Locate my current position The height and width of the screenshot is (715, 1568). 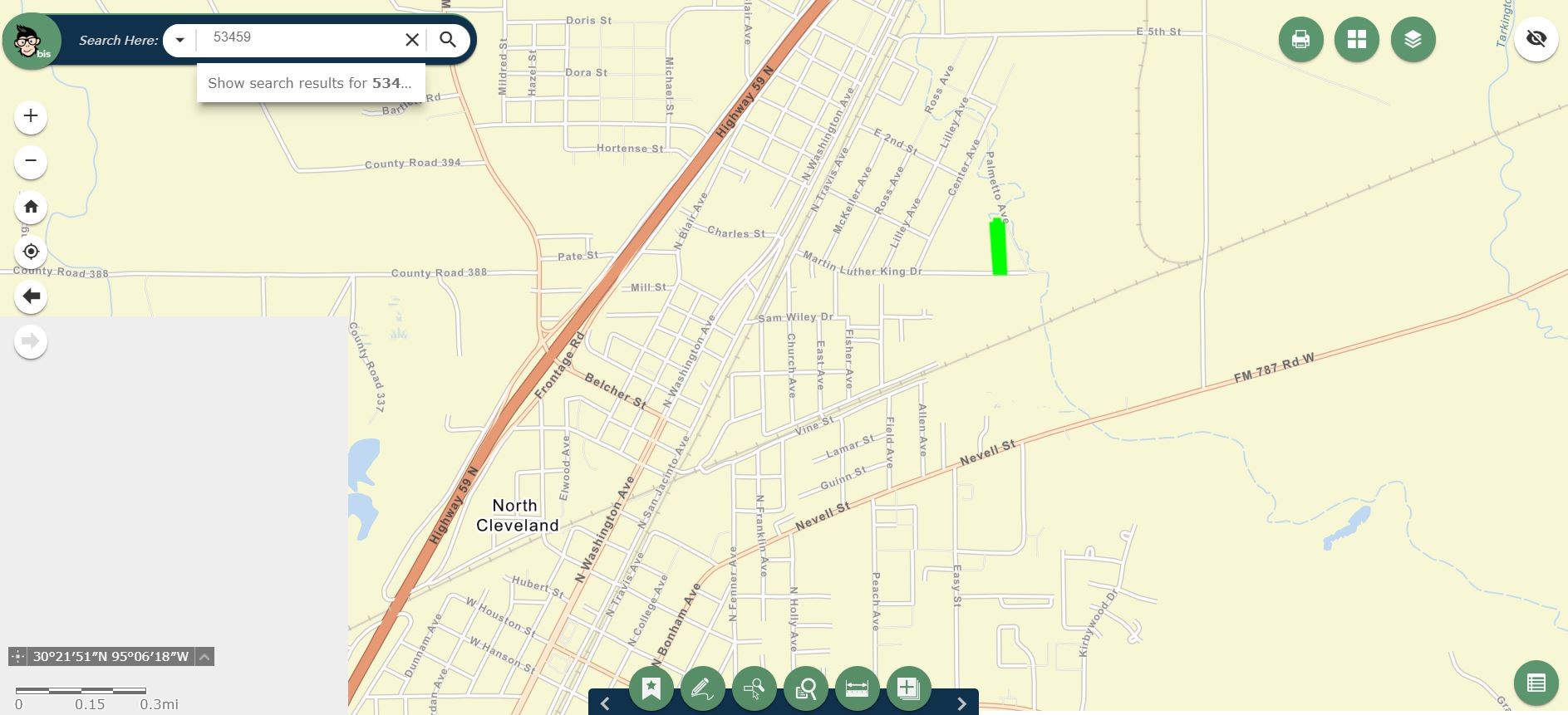coord(31,252)
